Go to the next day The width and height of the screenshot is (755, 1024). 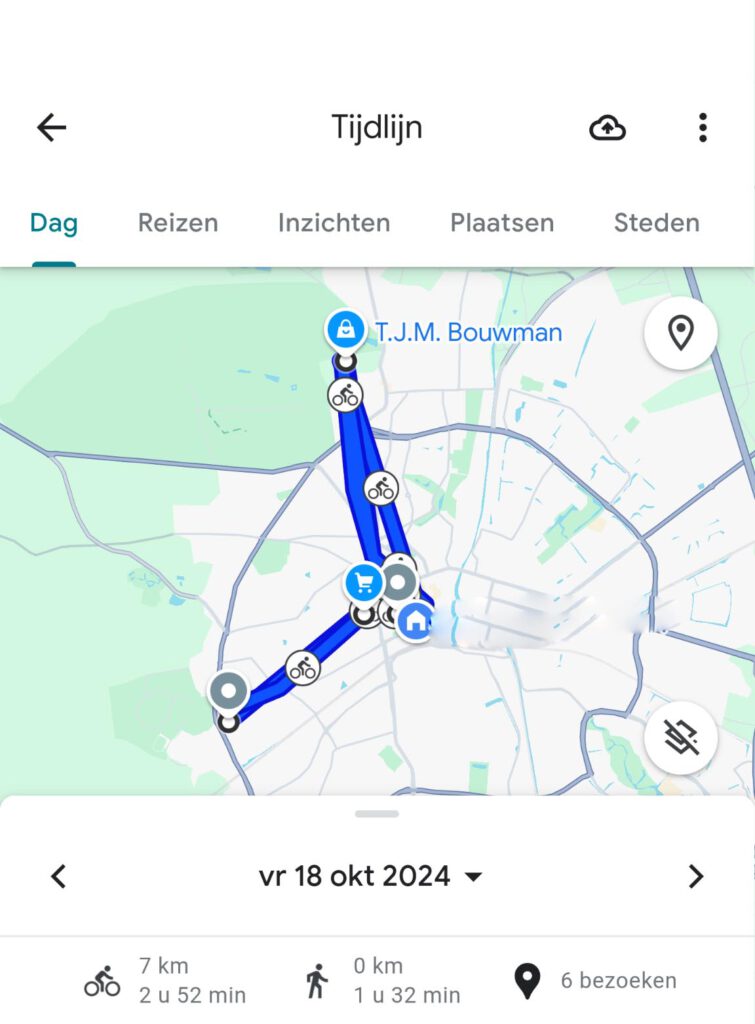click(695, 877)
